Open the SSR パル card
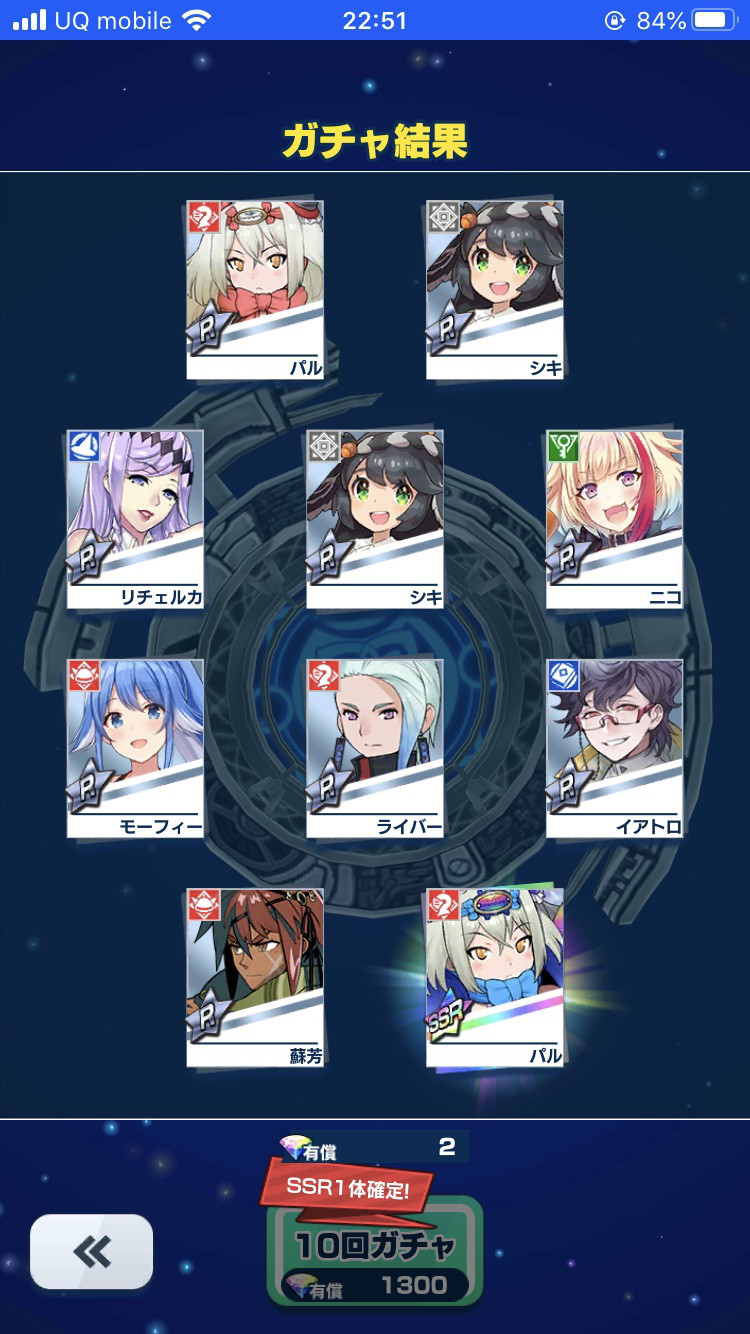 [494, 977]
